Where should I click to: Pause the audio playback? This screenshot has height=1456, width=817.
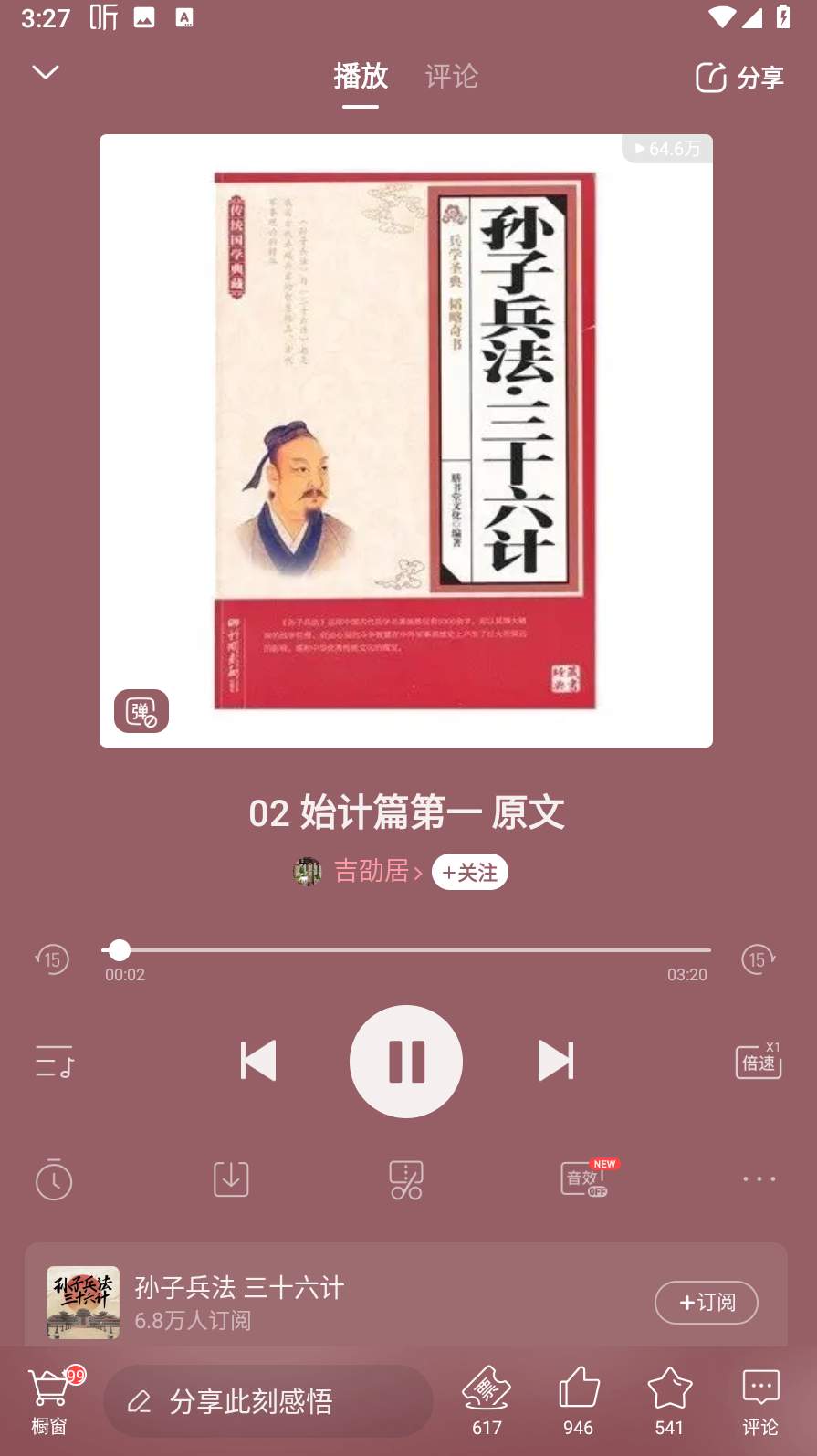pos(405,1062)
